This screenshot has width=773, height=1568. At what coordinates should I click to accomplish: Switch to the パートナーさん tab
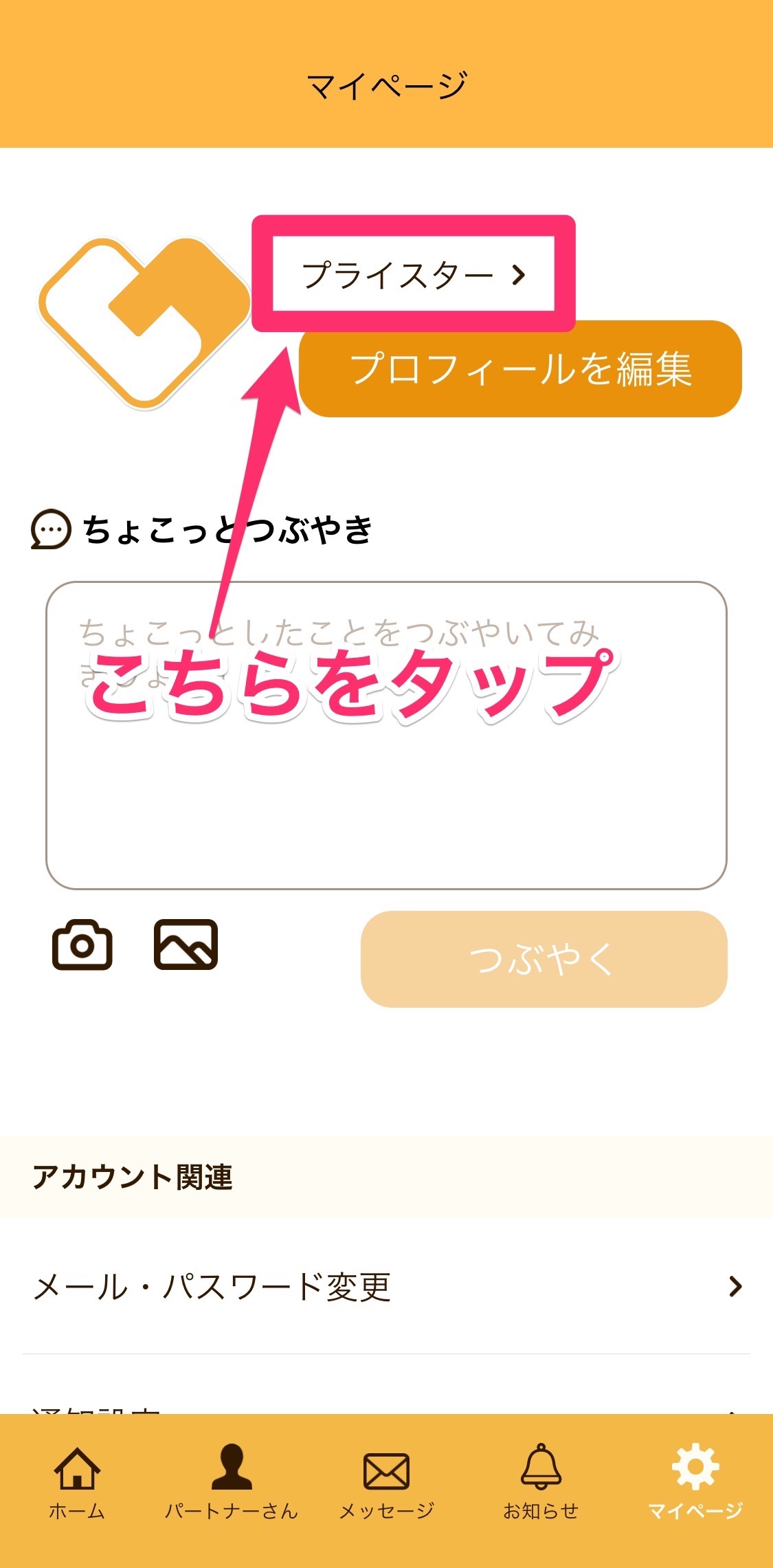pyautogui.click(x=232, y=1481)
